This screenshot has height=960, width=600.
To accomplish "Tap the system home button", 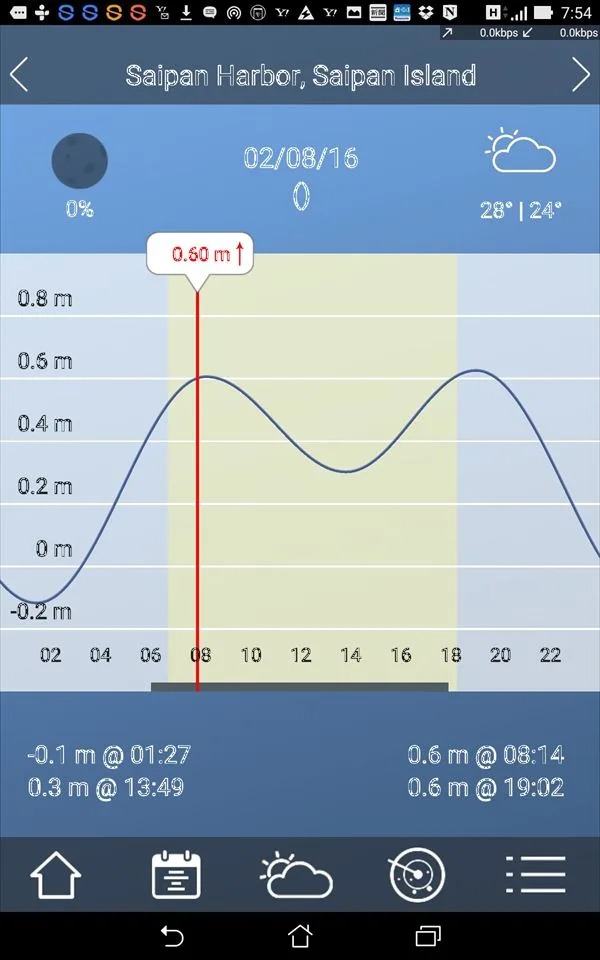I will coord(300,936).
